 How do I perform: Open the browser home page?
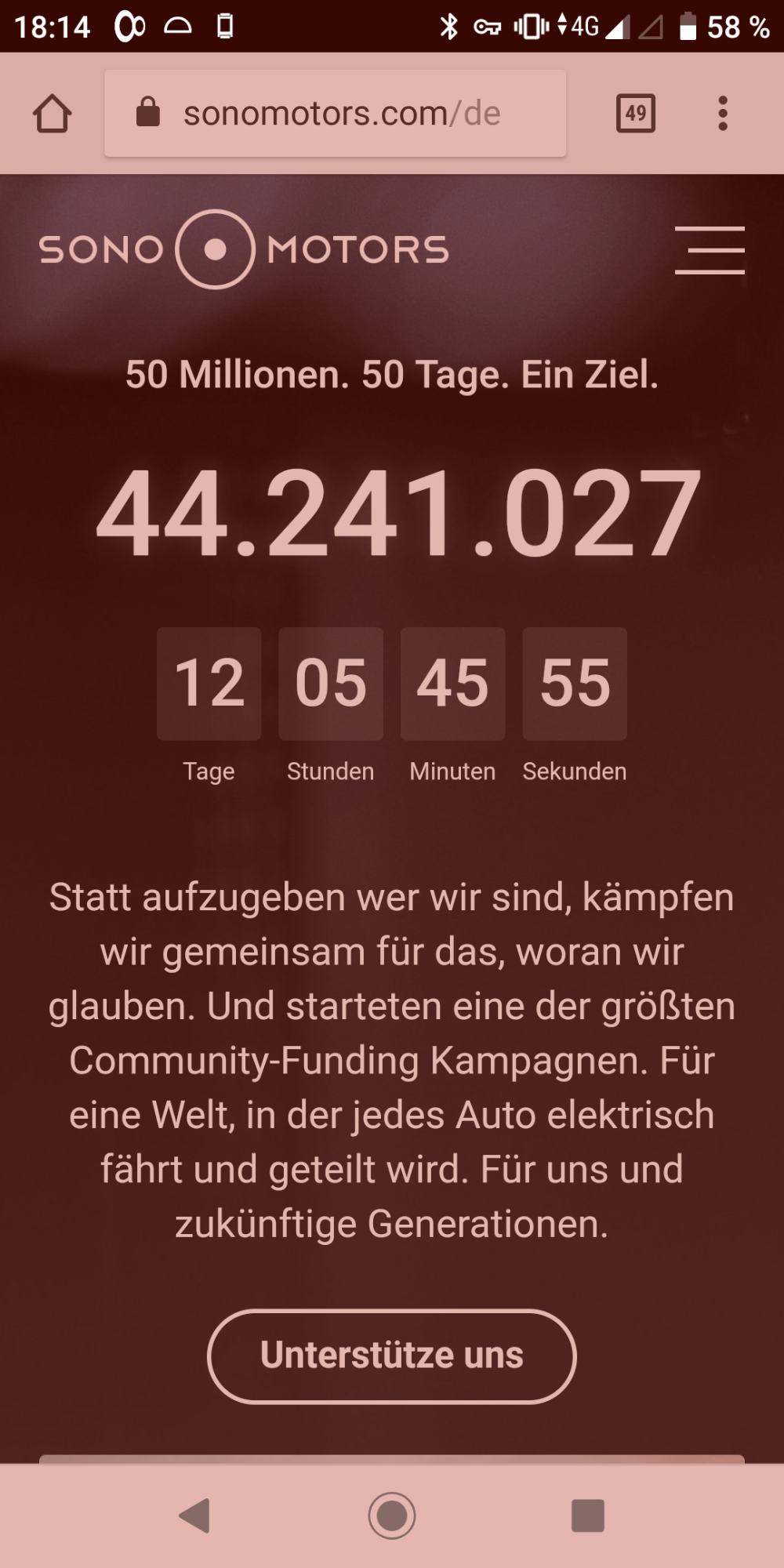click(53, 114)
